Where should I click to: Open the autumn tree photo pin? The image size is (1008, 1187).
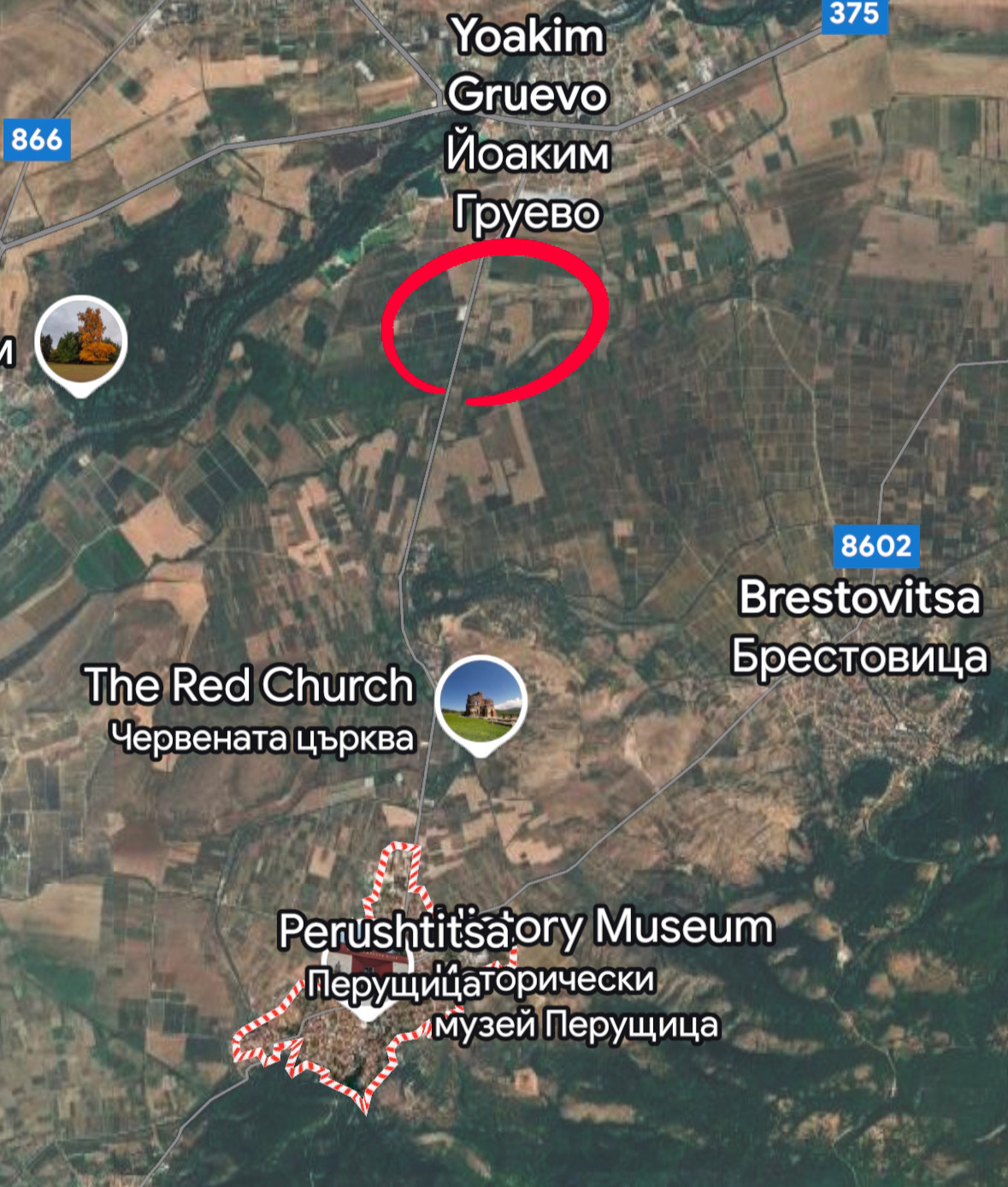pos(81,340)
